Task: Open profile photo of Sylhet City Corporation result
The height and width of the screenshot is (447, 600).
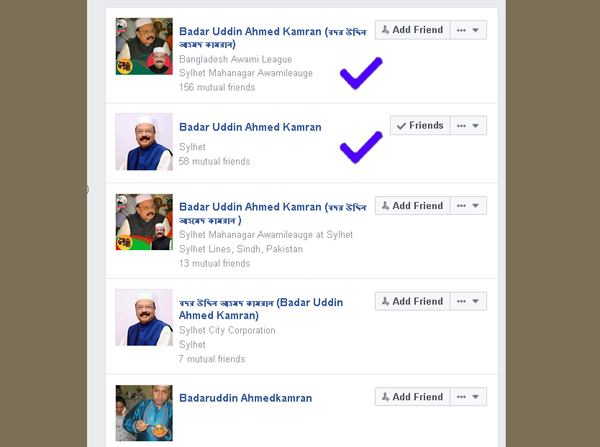Action: 144,318
